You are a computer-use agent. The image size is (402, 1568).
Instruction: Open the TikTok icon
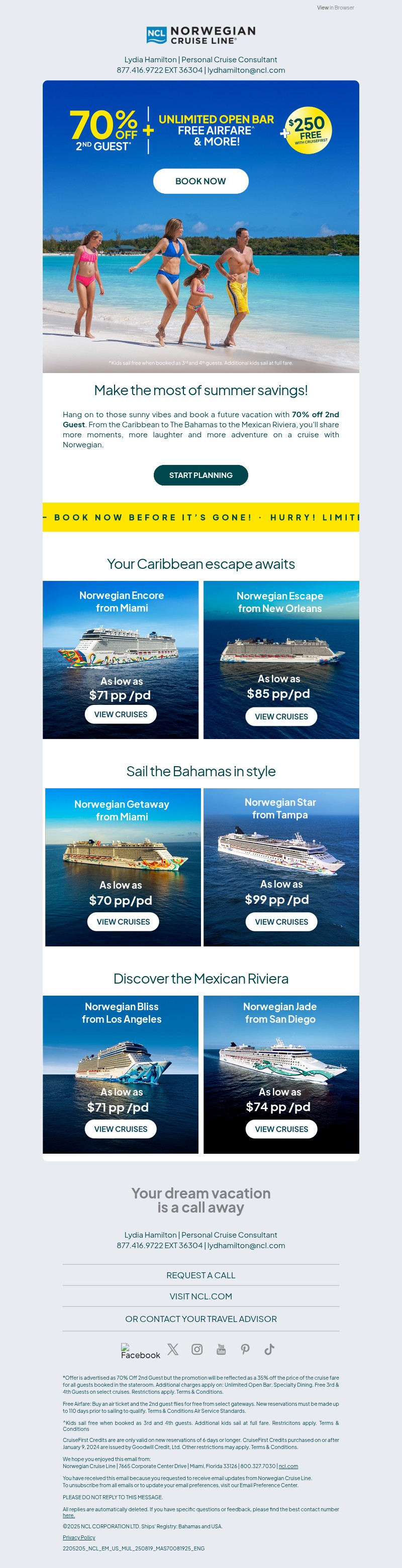click(x=269, y=1350)
